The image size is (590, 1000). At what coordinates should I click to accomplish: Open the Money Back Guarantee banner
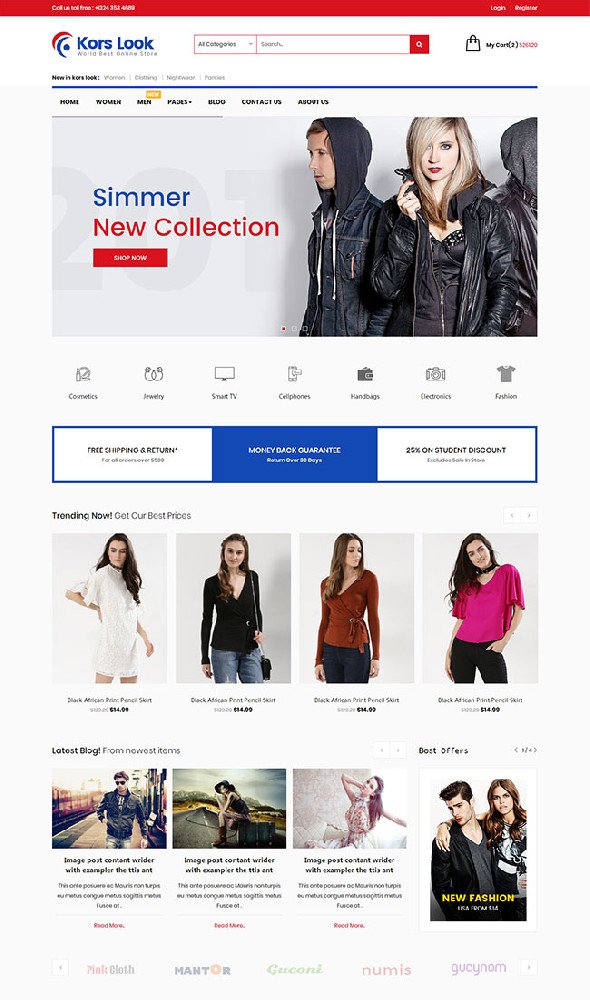[295, 454]
